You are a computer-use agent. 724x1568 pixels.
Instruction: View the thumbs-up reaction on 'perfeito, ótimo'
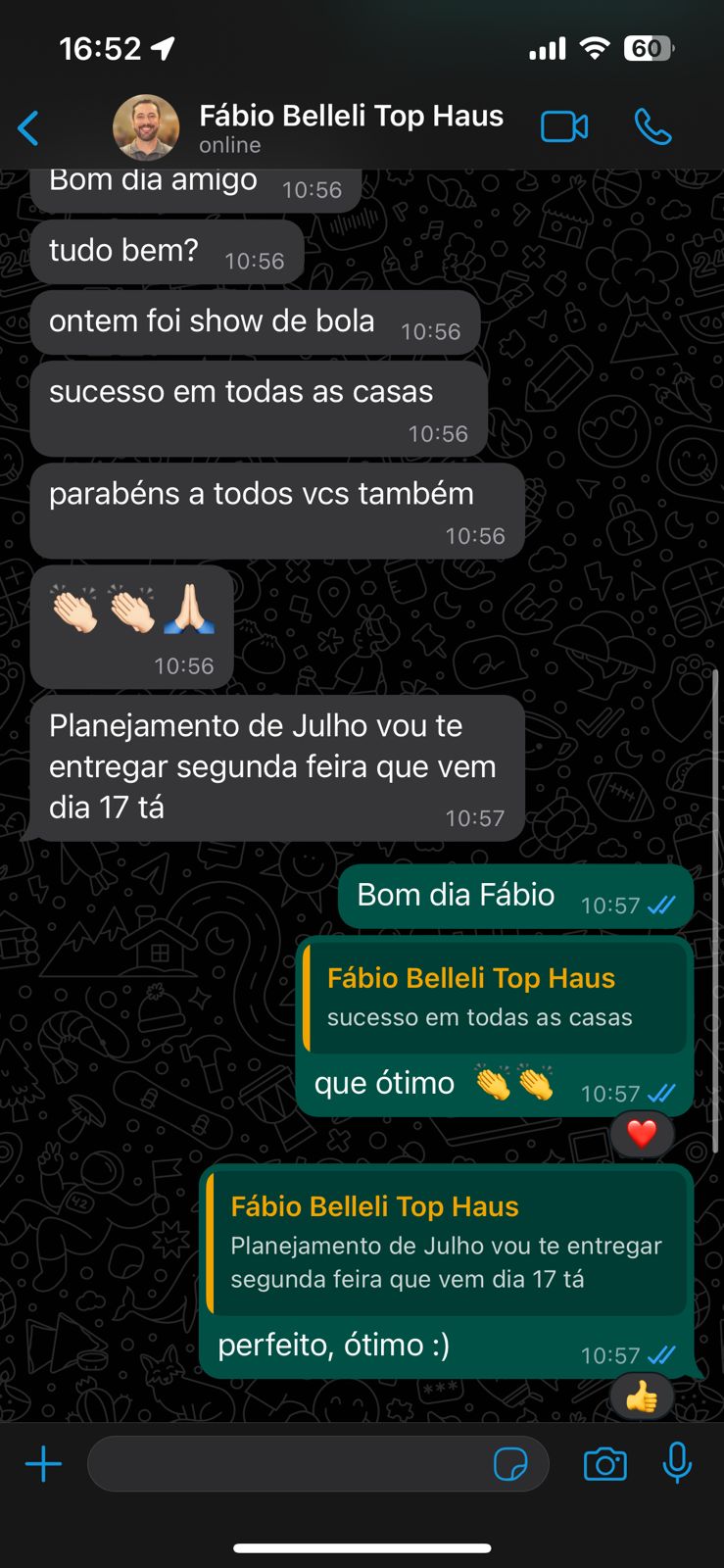click(x=642, y=1396)
